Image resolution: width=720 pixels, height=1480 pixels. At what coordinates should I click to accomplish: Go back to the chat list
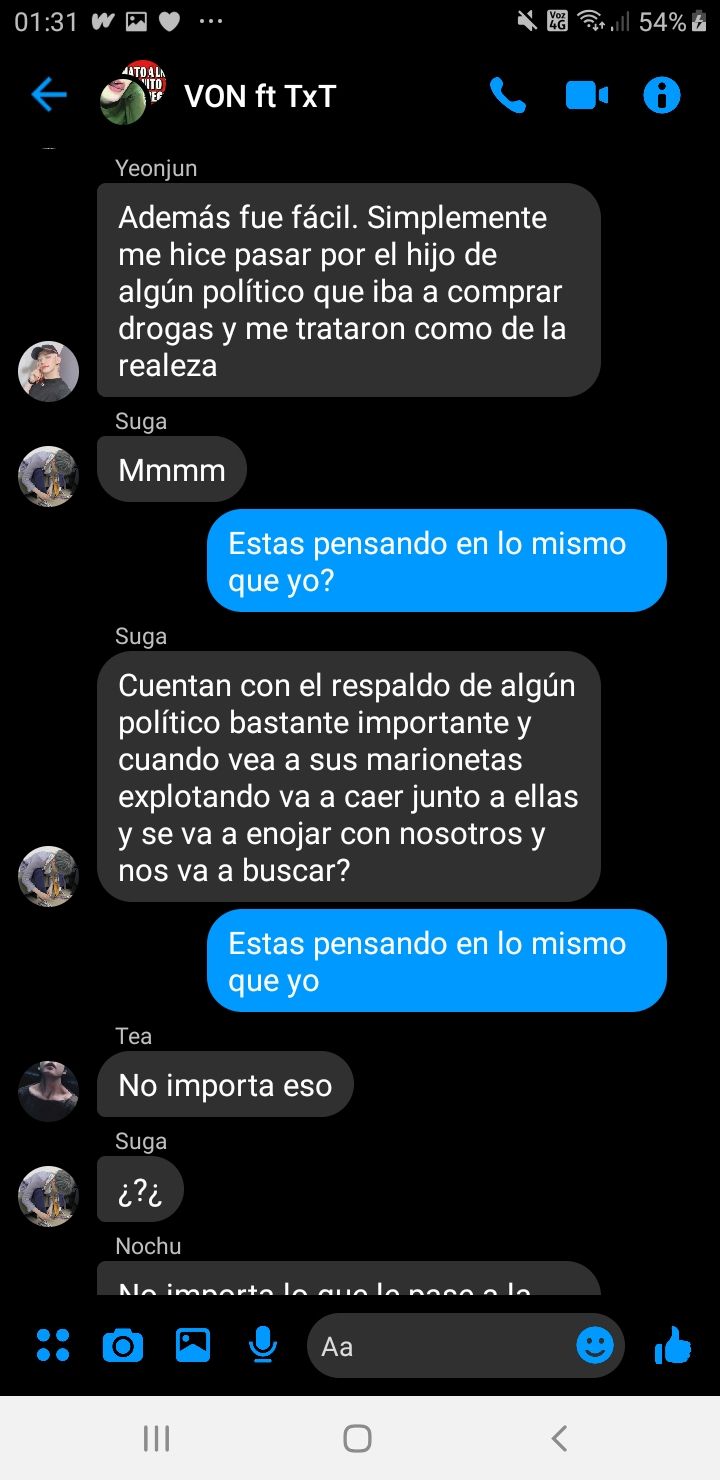click(48, 96)
